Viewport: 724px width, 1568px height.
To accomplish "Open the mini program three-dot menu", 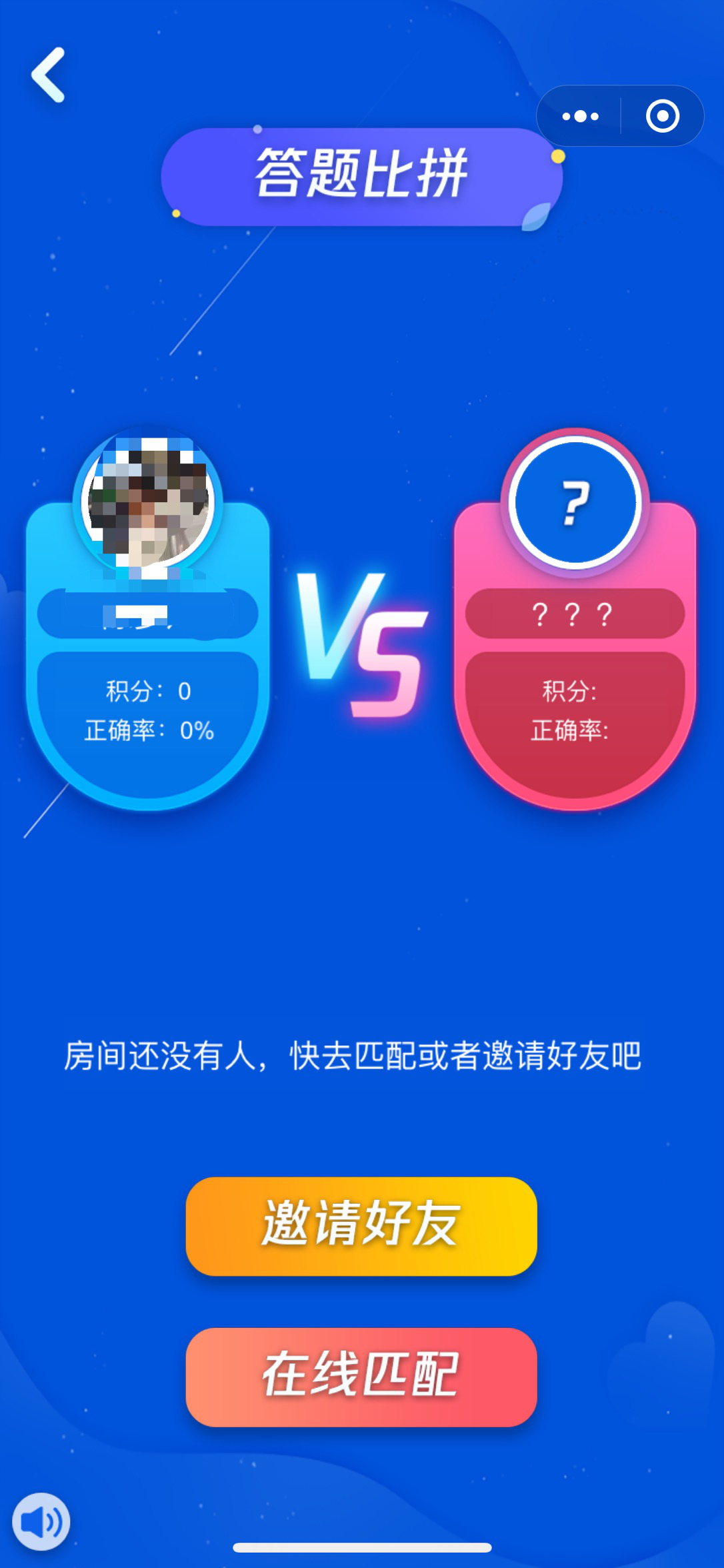I will (580, 116).
